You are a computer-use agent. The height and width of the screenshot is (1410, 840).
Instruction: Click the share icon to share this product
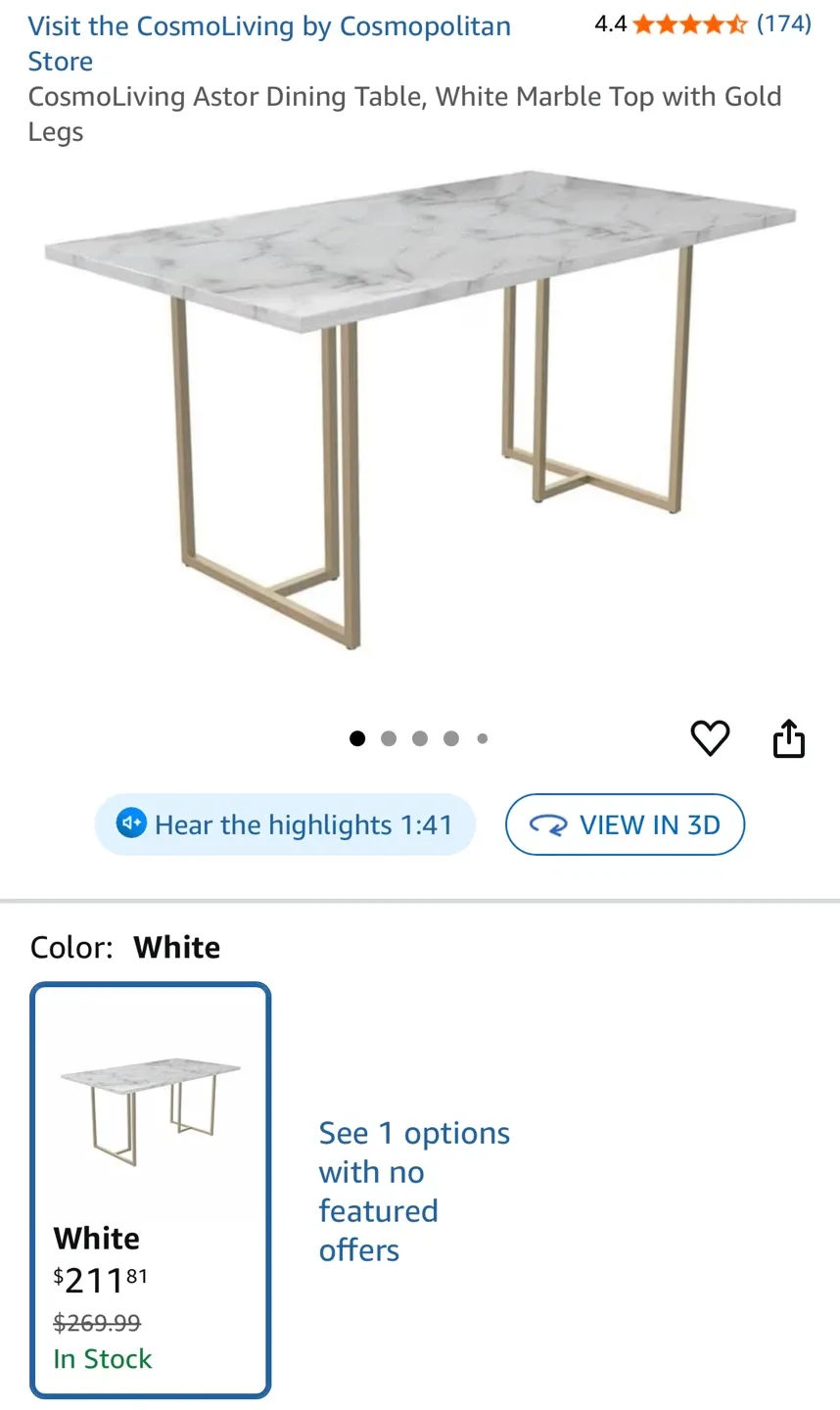pos(789,738)
